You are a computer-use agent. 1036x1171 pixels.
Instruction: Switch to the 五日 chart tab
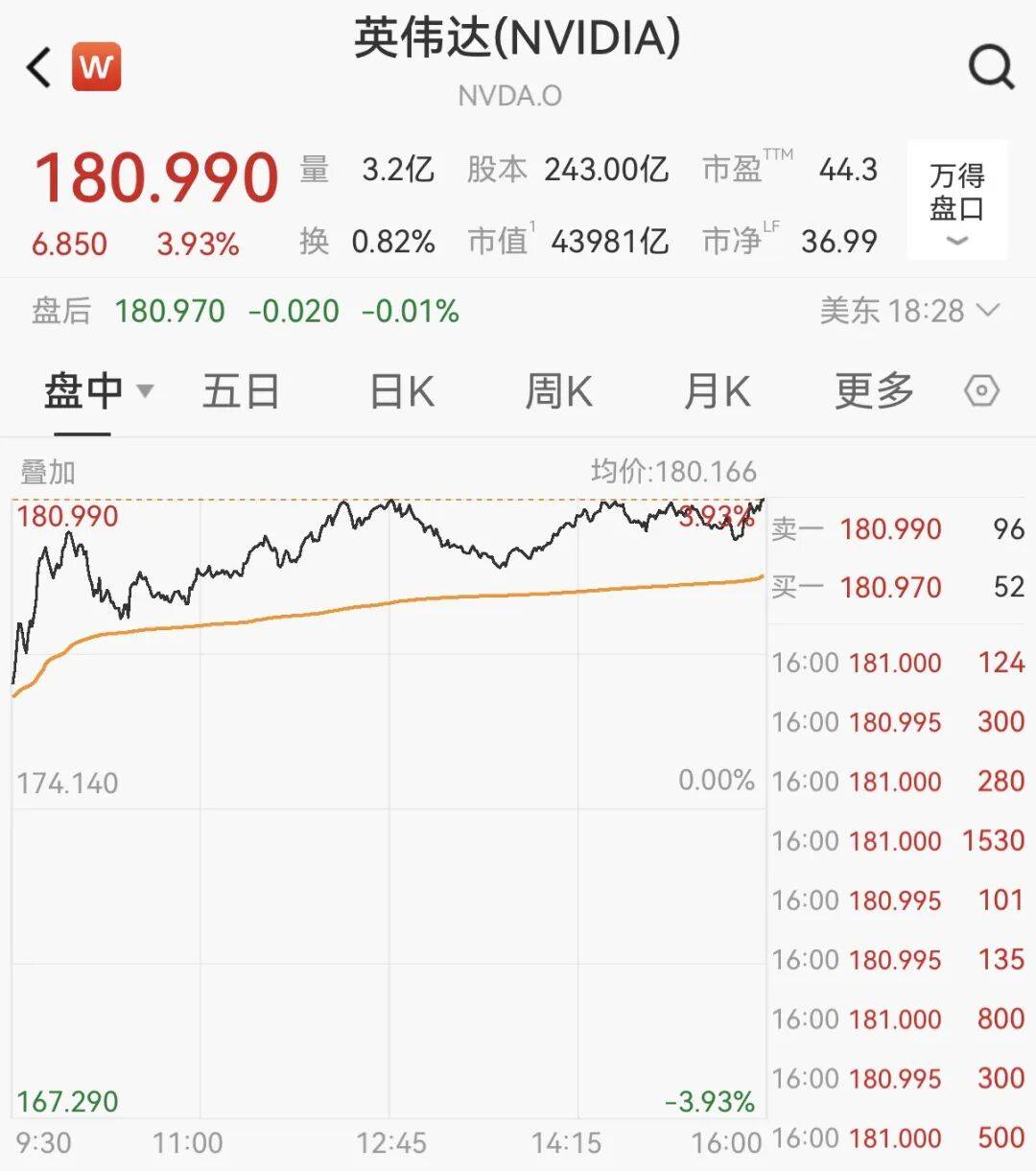pos(240,391)
